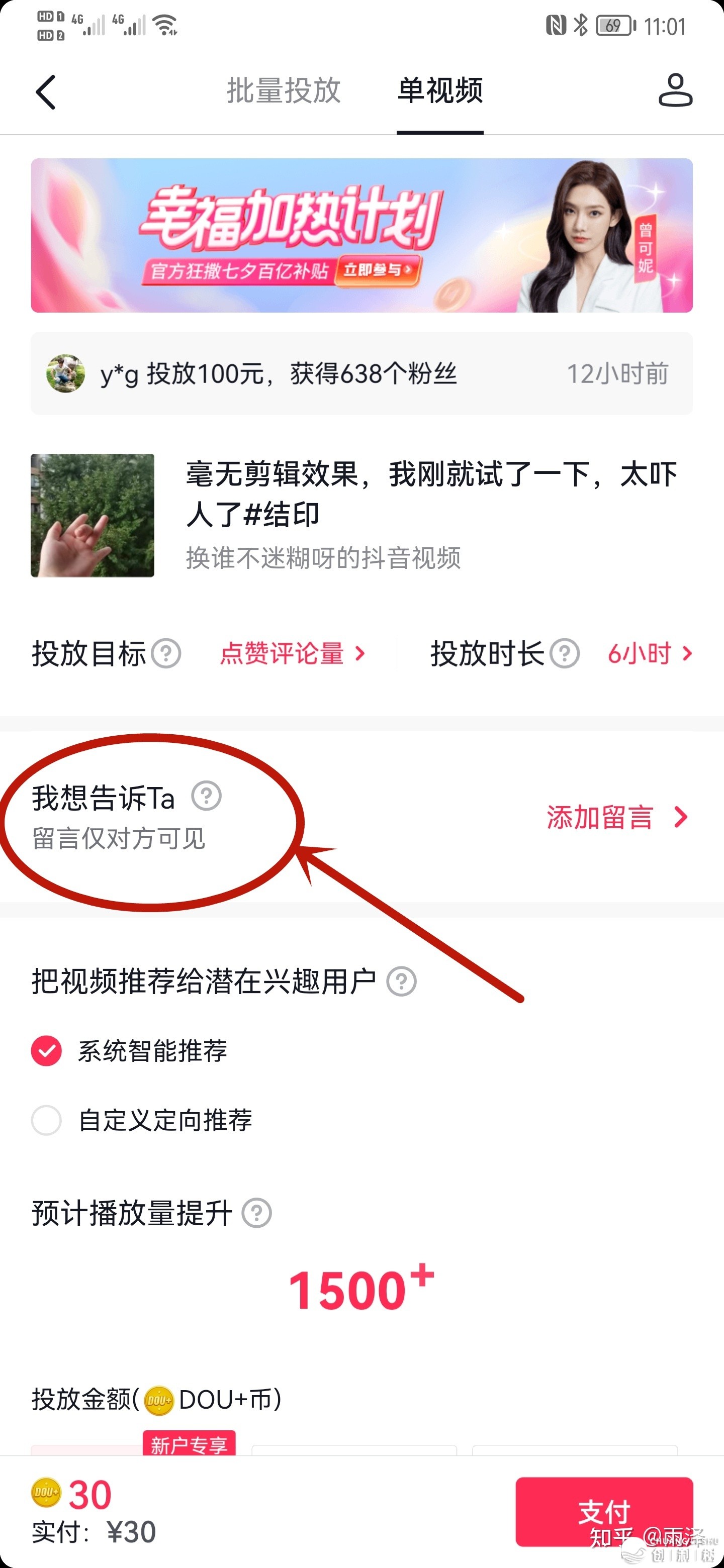Viewport: 724px width, 1568px height.
Task: Show help for 投放时长
Action: (x=565, y=654)
